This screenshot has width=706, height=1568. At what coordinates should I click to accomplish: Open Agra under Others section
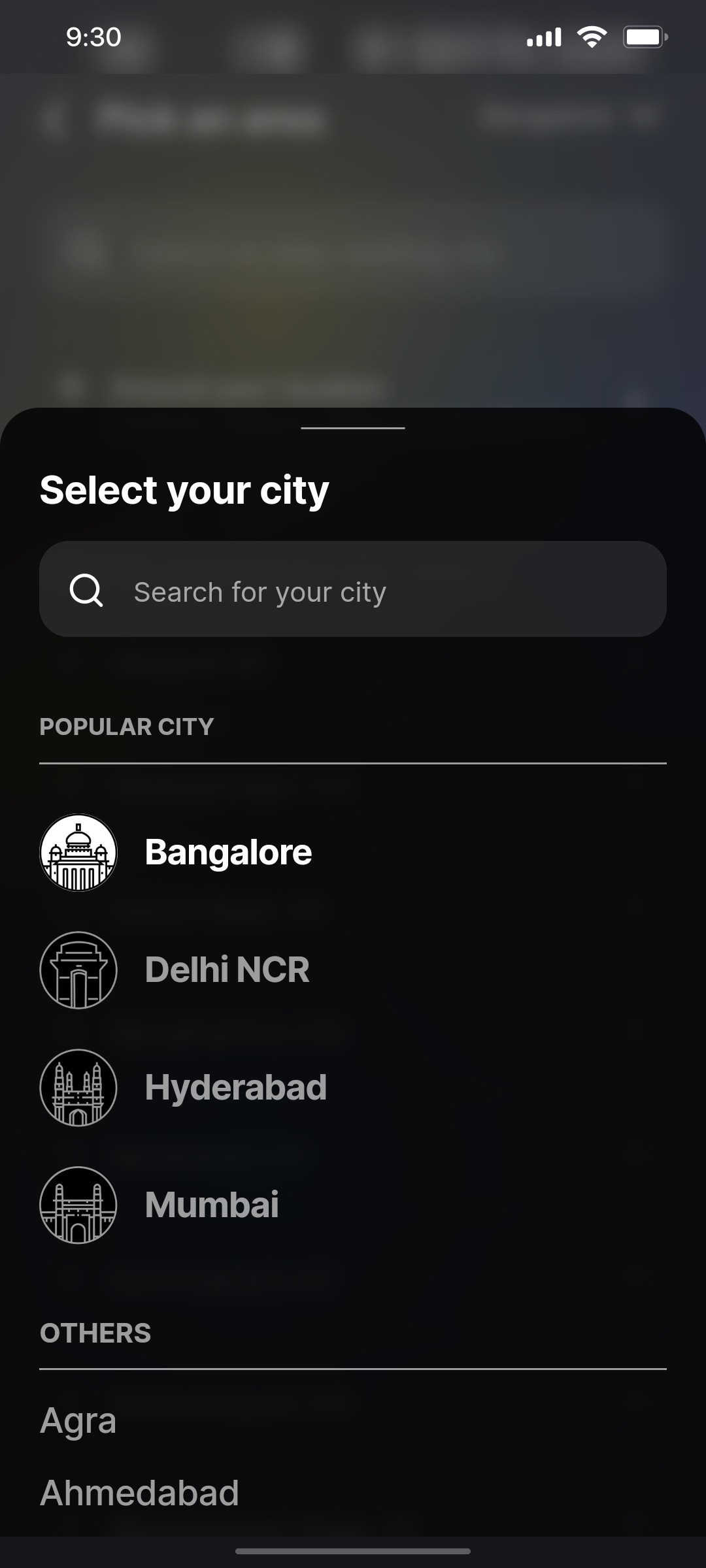pos(78,1419)
